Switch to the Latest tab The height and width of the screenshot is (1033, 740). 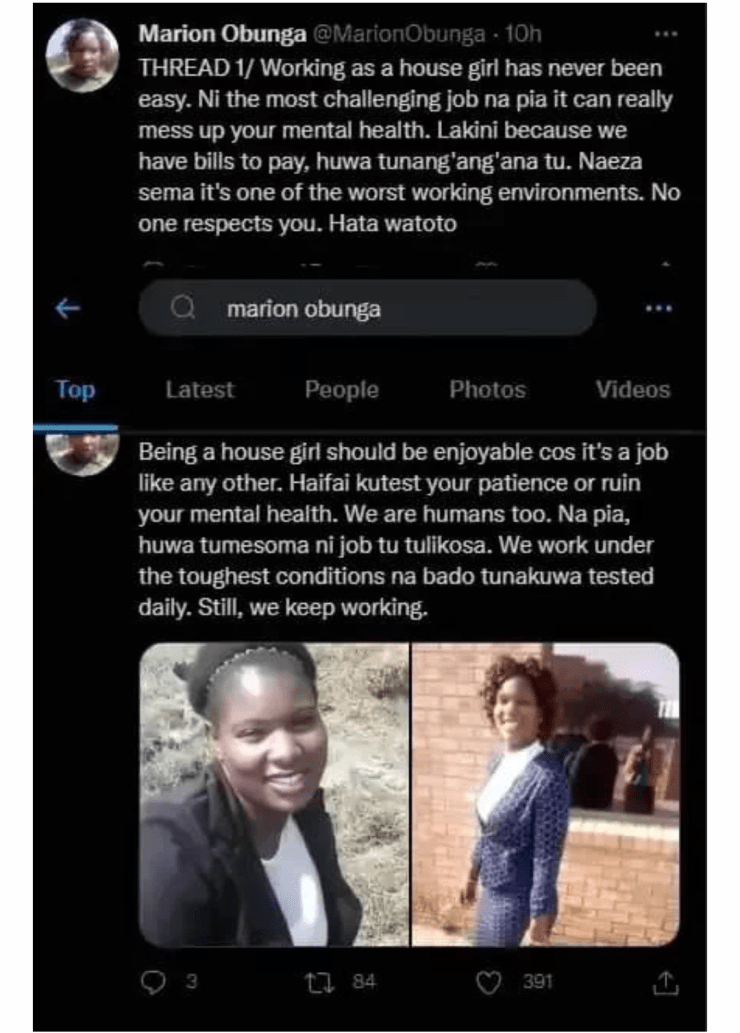(200, 390)
